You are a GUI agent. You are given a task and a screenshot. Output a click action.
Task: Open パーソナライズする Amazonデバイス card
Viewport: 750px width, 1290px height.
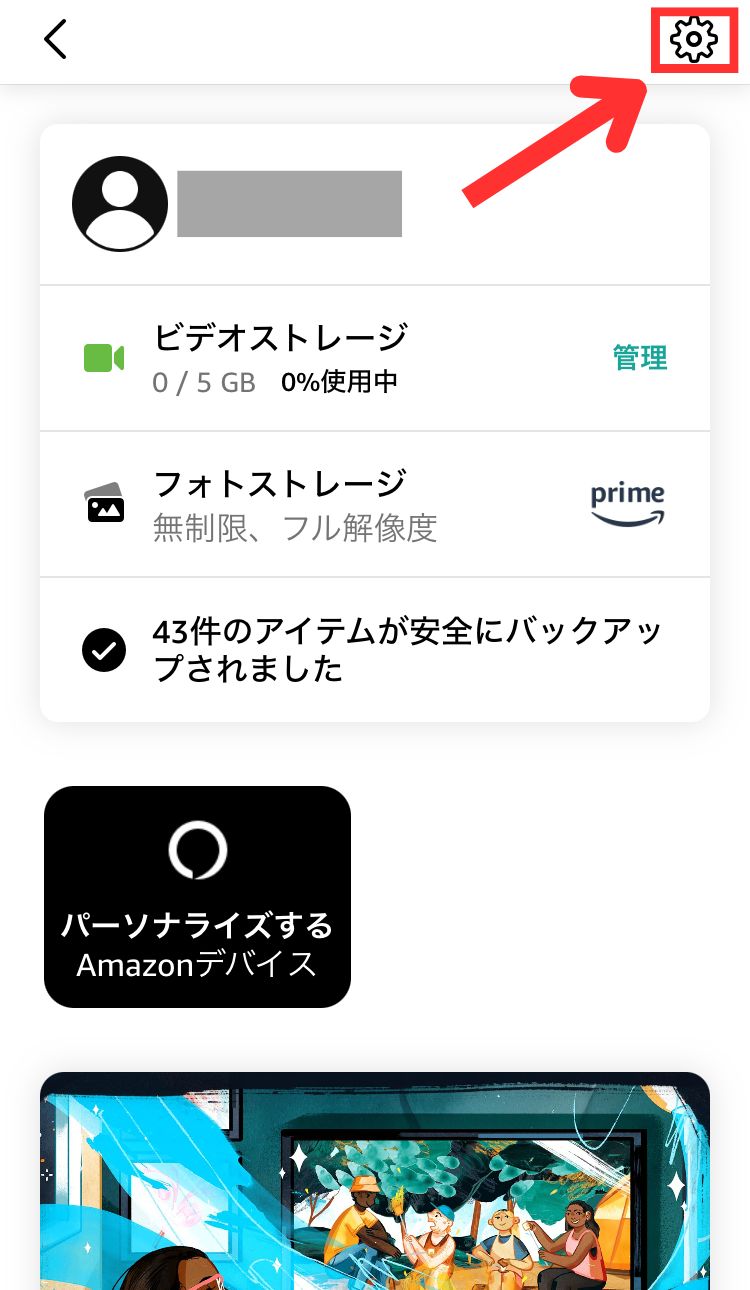pos(197,896)
